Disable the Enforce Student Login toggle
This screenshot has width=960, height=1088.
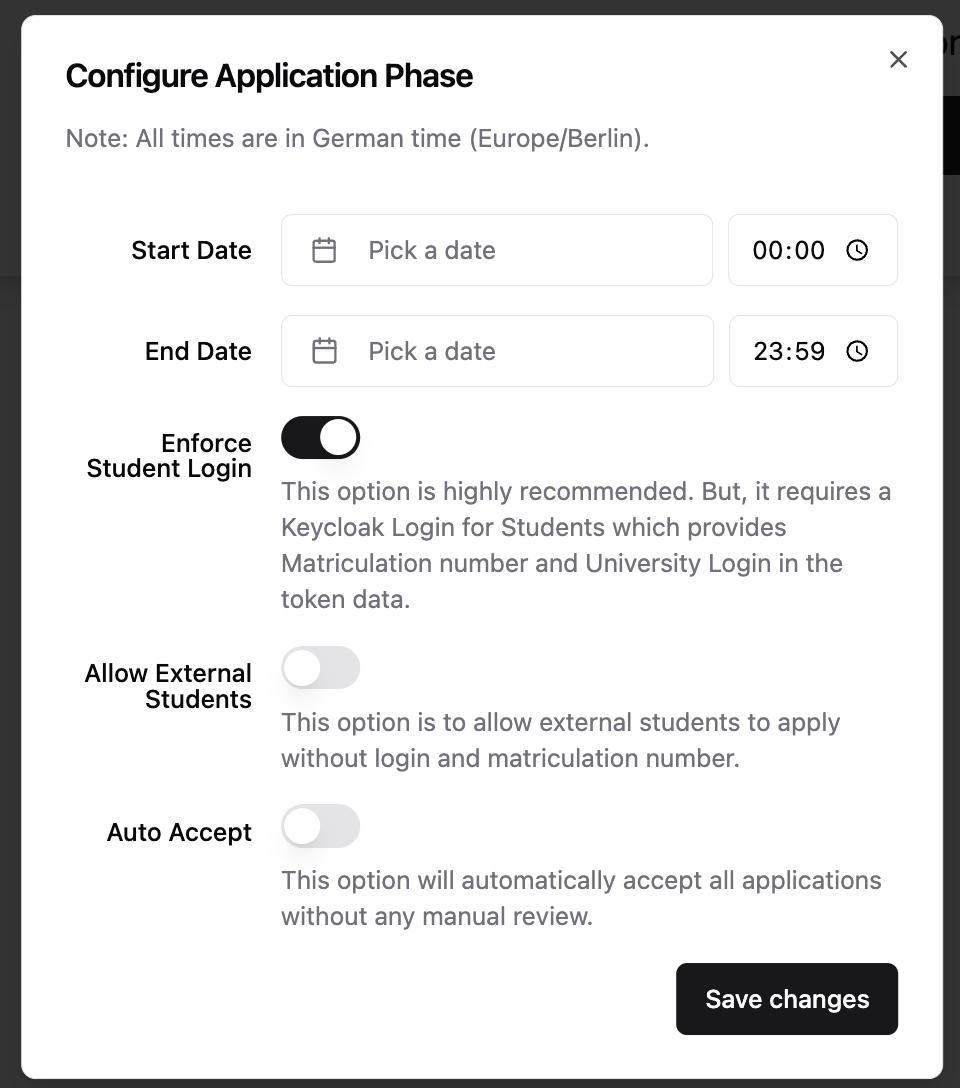point(320,437)
